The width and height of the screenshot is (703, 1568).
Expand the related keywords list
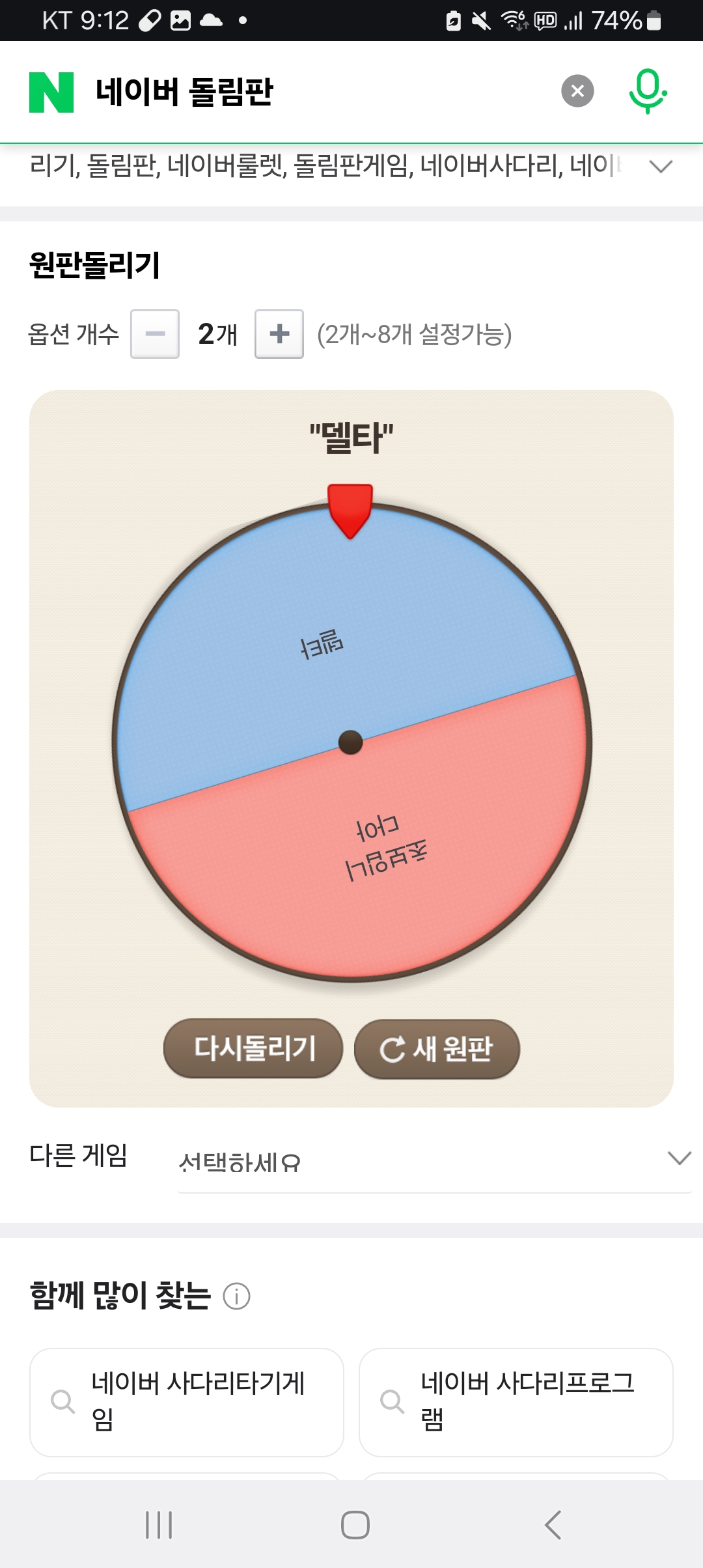[x=661, y=167]
